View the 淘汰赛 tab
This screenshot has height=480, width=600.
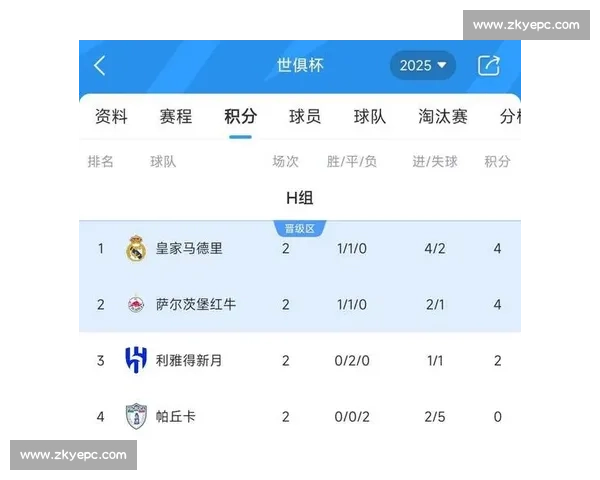pos(443,117)
